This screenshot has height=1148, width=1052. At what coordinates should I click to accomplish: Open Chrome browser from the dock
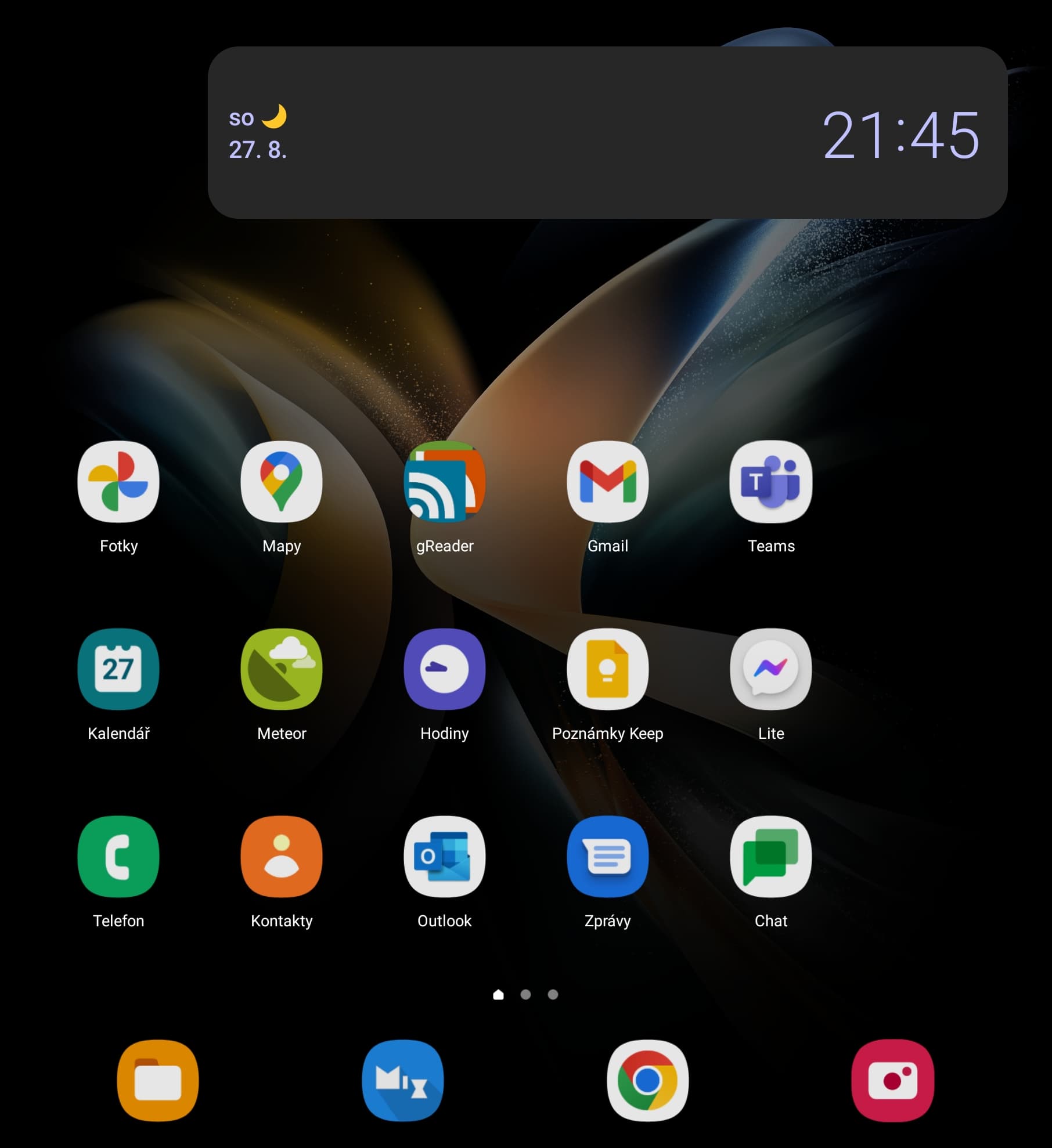(x=648, y=1081)
